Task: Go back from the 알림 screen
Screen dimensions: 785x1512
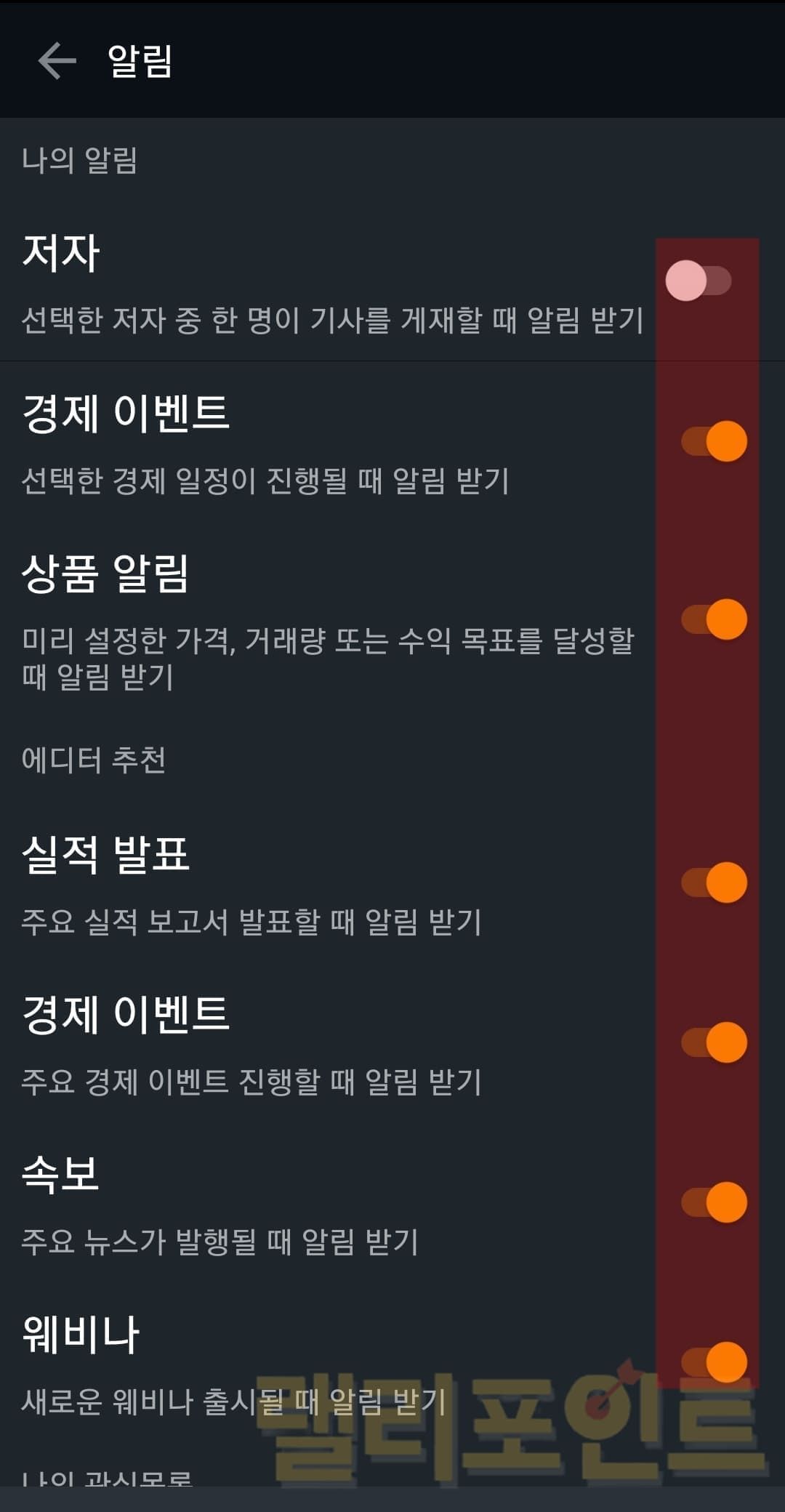Action: pos(57,60)
